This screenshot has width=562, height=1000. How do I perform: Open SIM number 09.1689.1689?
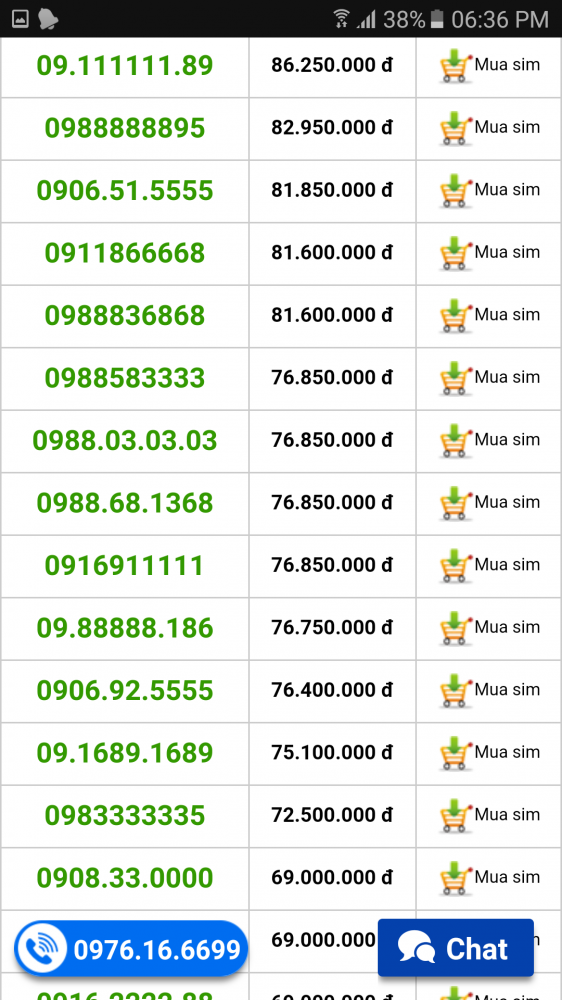125,753
